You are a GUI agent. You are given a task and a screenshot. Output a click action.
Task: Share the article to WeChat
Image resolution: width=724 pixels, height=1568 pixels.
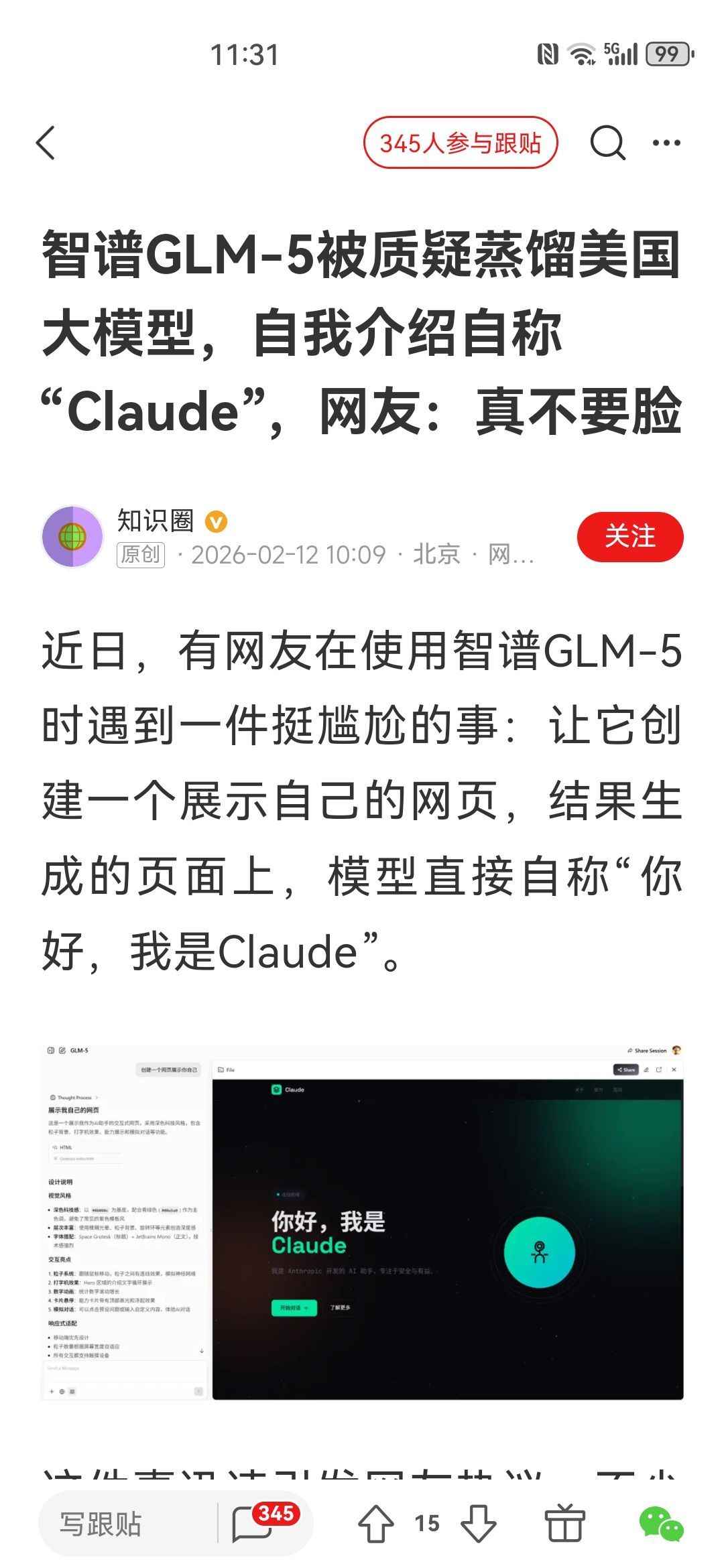[x=661, y=1524]
